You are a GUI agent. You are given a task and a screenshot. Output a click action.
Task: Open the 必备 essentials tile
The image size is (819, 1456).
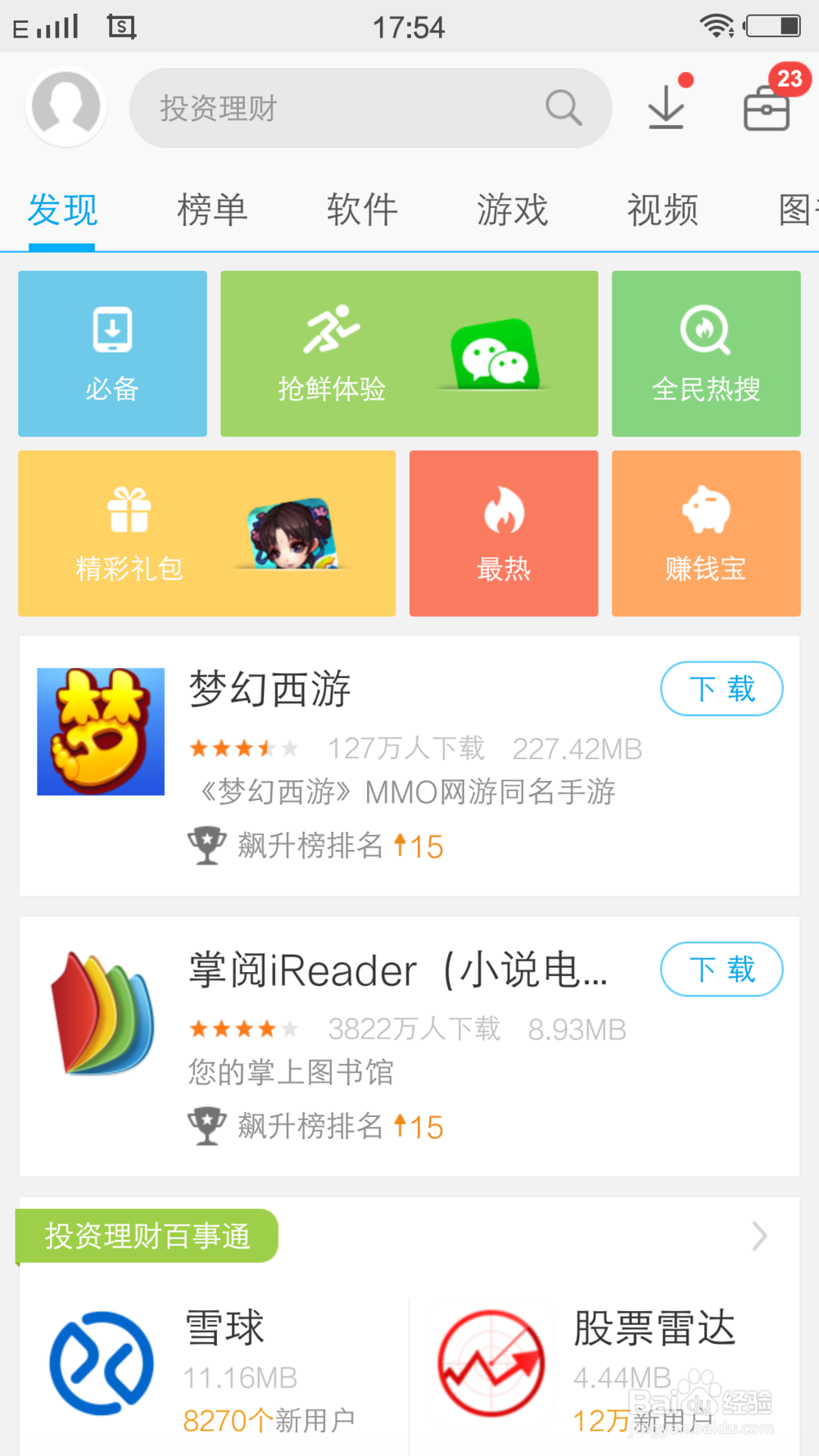[111, 353]
